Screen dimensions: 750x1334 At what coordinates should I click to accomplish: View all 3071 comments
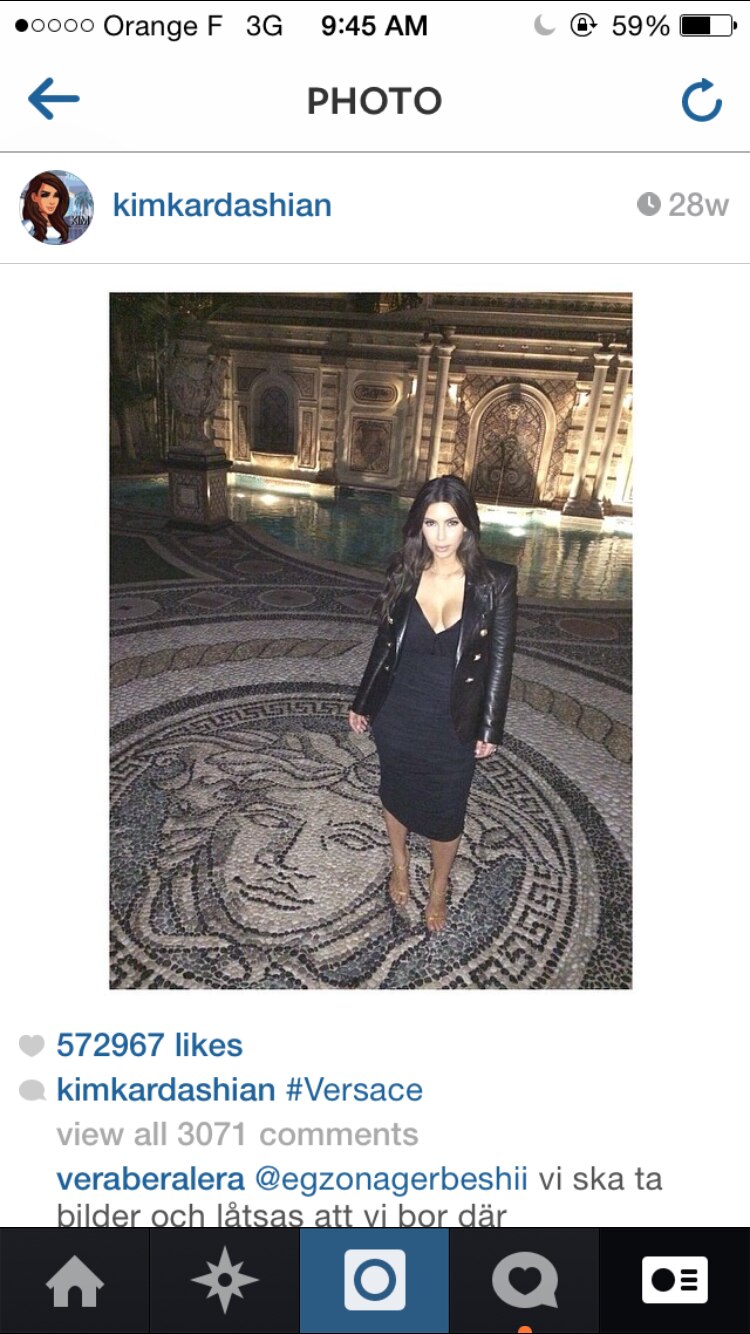pyautogui.click(x=237, y=1134)
